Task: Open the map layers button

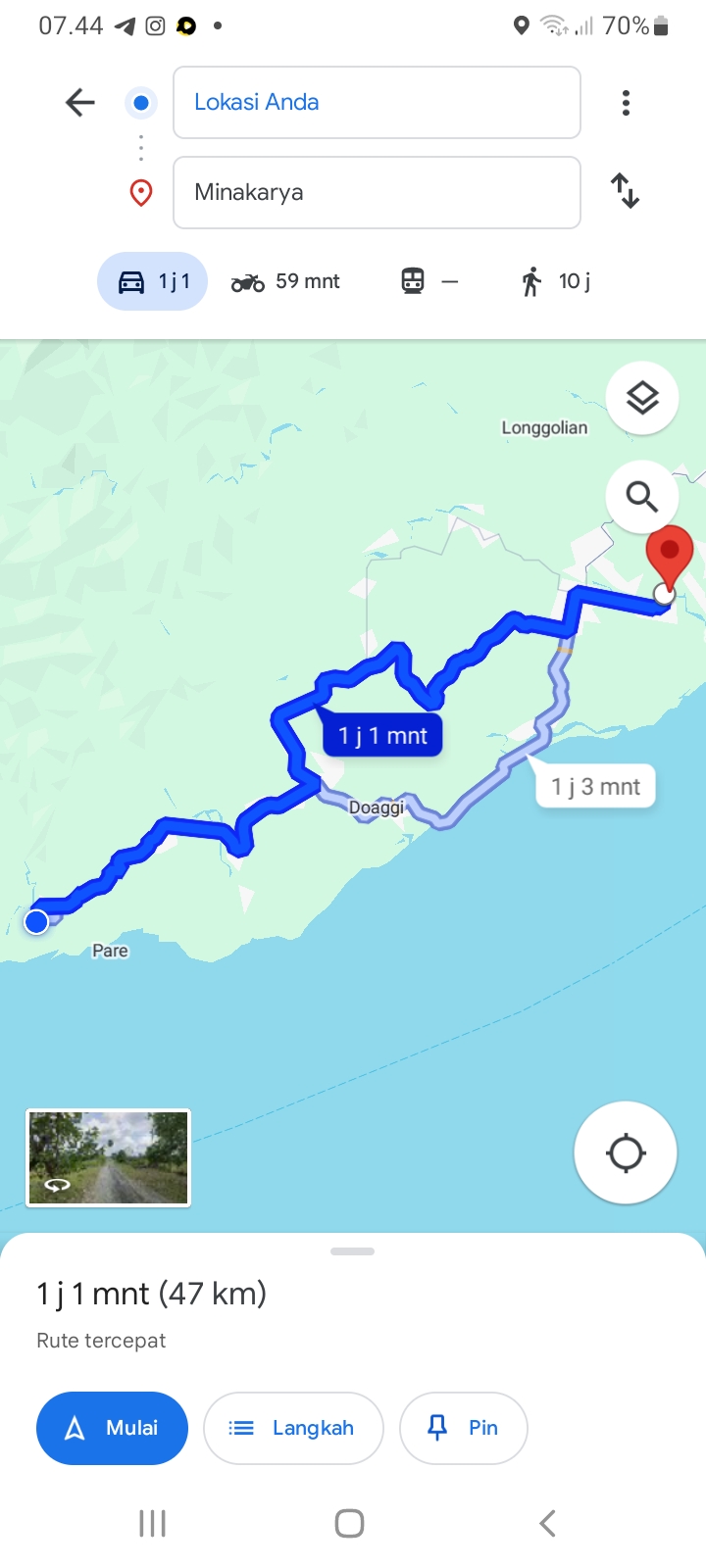Action: (x=642, y=399)
